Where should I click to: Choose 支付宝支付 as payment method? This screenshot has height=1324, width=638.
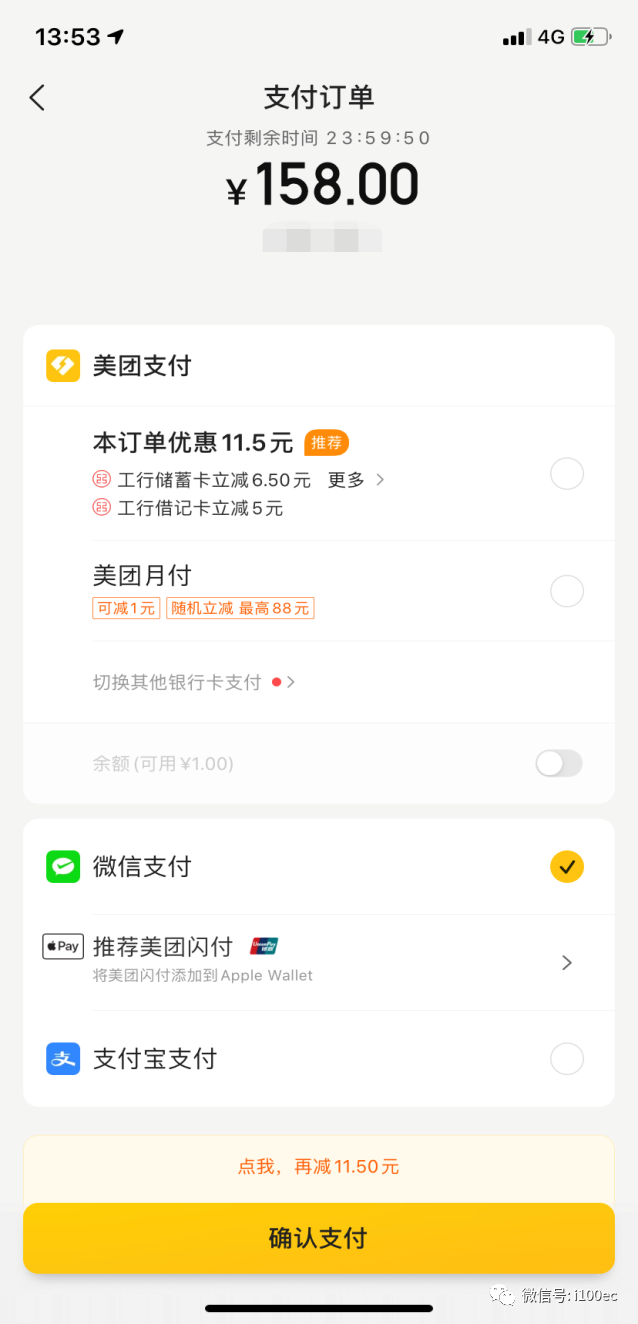tap(566, 1058)
